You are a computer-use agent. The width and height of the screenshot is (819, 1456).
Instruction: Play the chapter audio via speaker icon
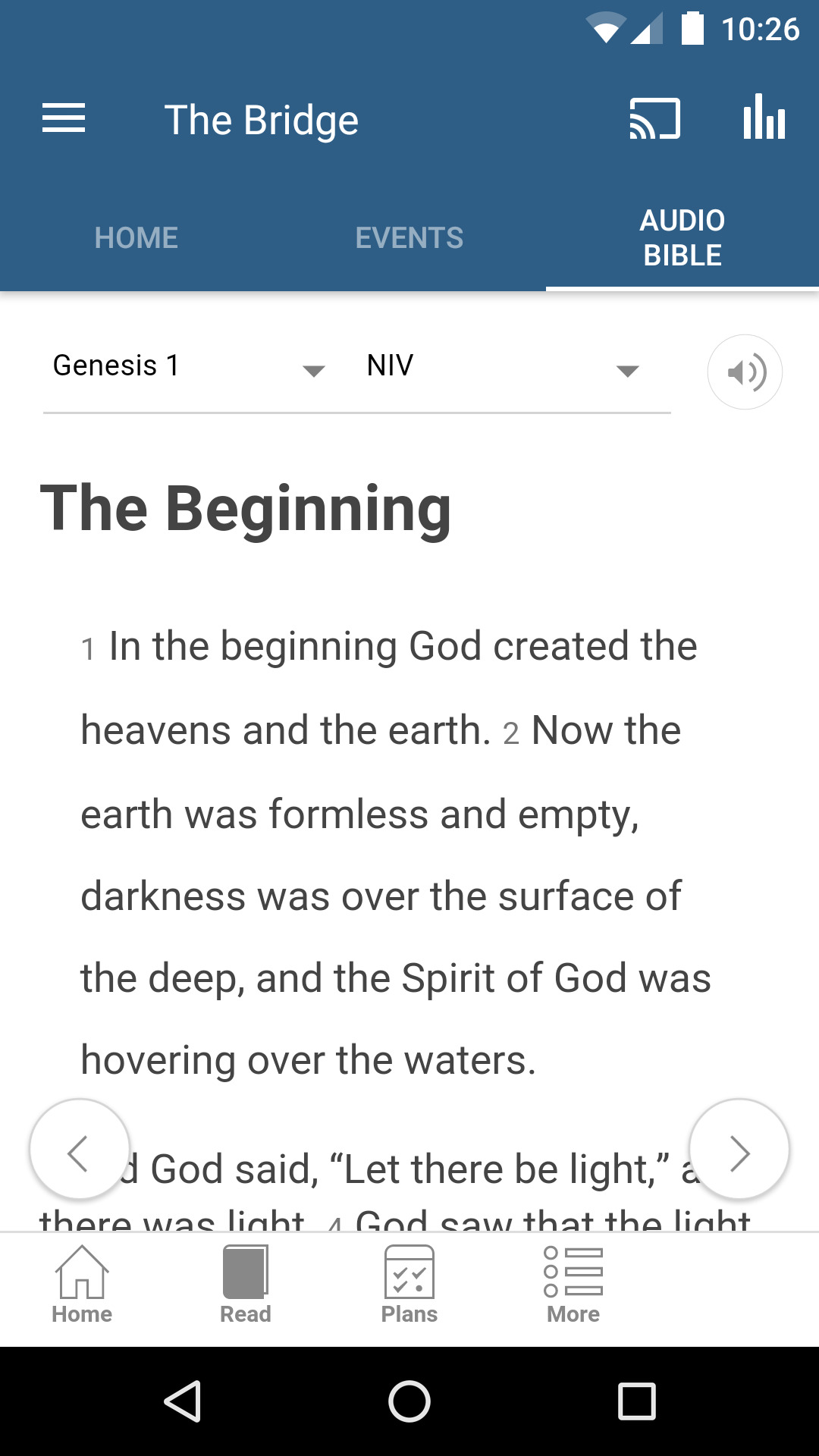[745, 372]
